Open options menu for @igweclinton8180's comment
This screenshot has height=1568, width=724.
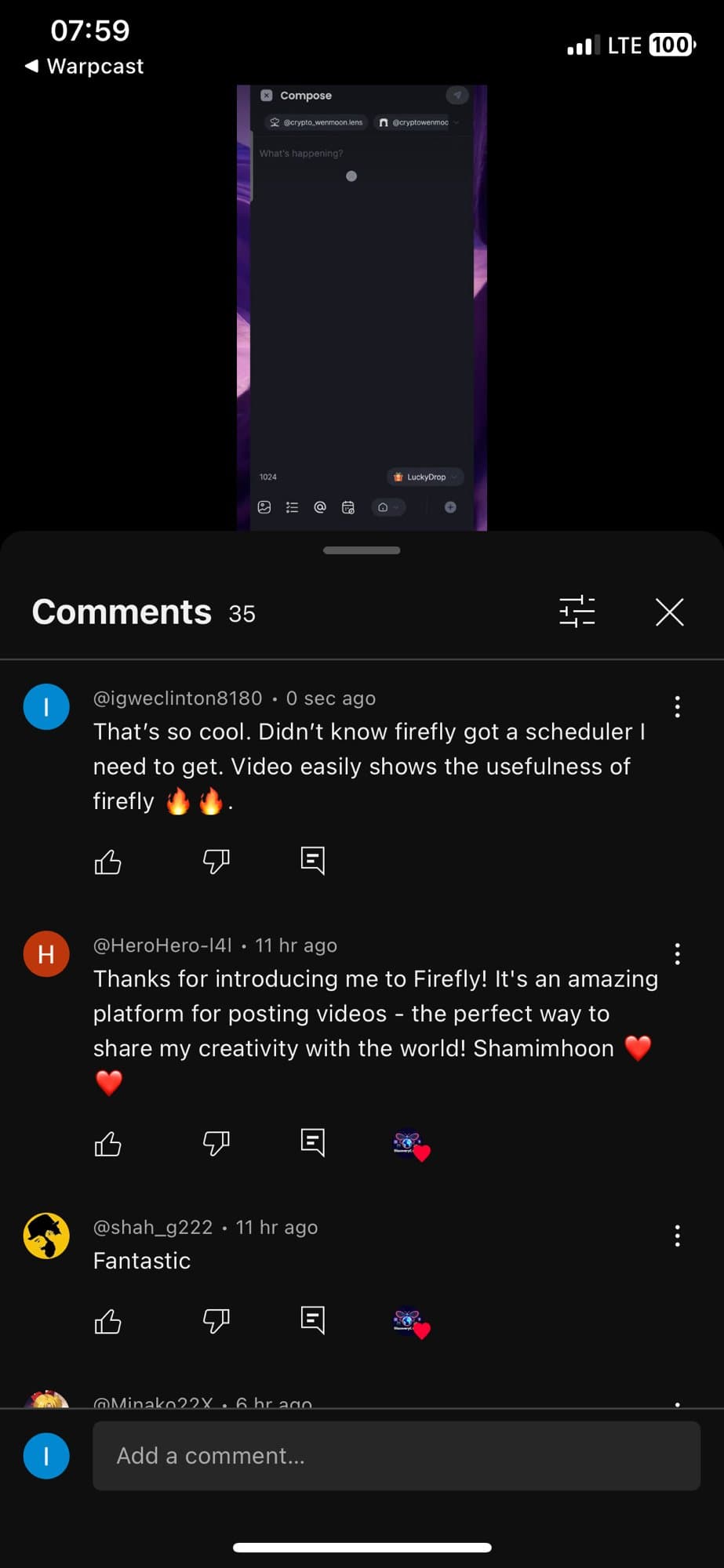click(x=677, y=707)
